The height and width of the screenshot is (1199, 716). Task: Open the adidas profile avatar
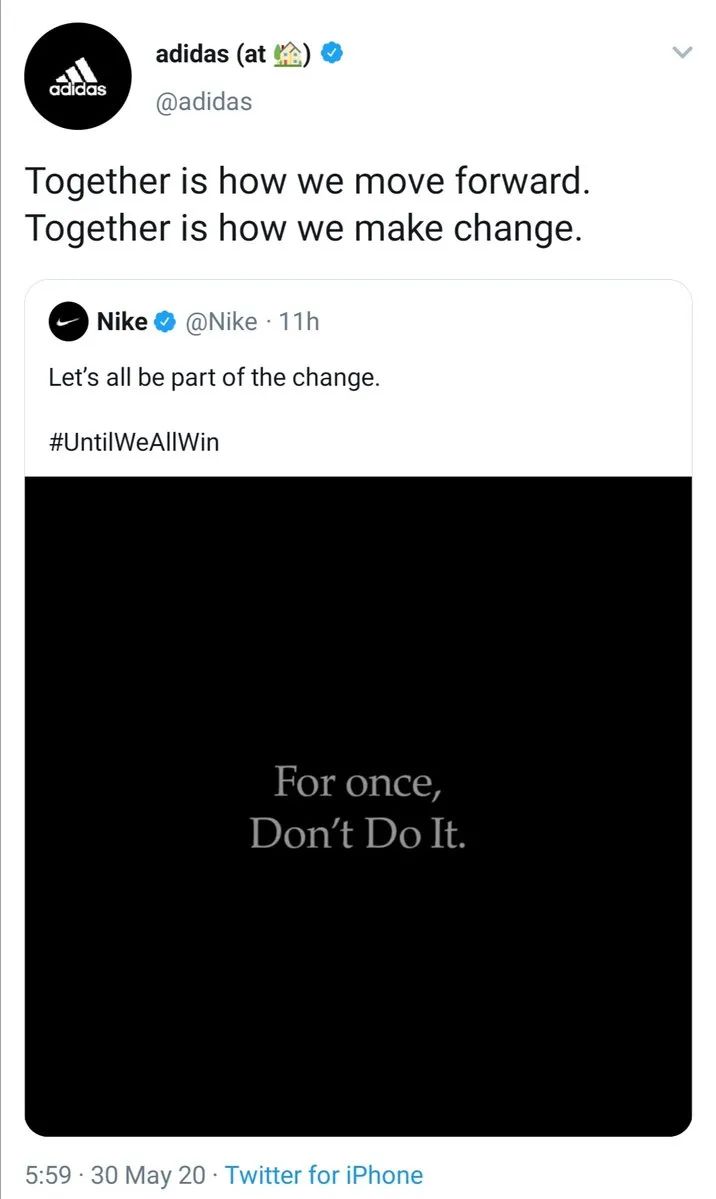click(77, 76)
